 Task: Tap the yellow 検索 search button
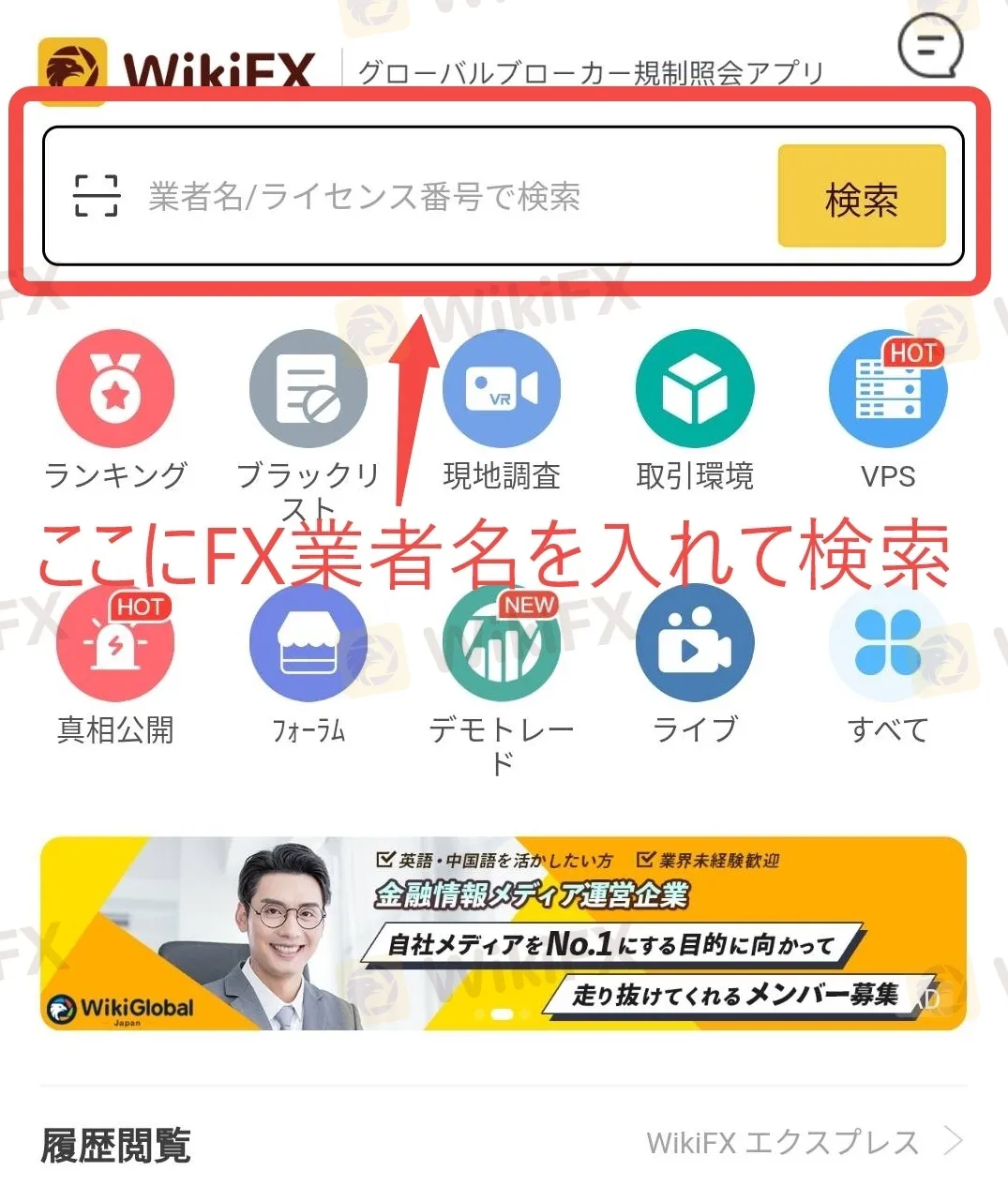tap(861, 197)
